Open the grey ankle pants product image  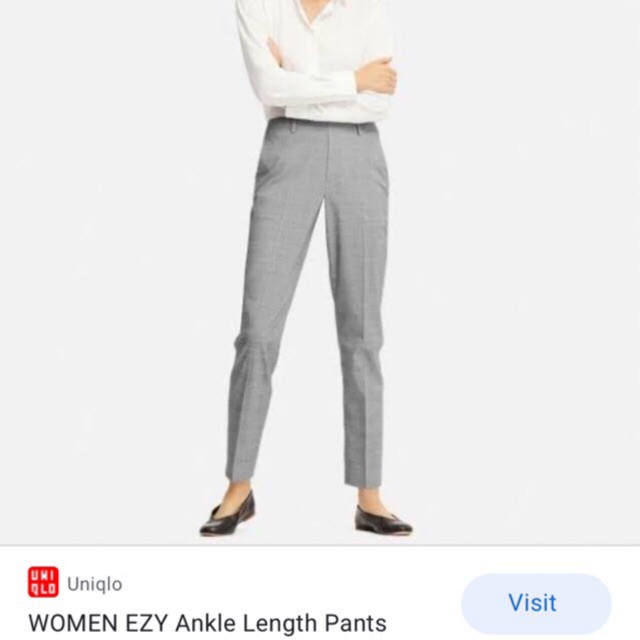(x=320, y=272)
